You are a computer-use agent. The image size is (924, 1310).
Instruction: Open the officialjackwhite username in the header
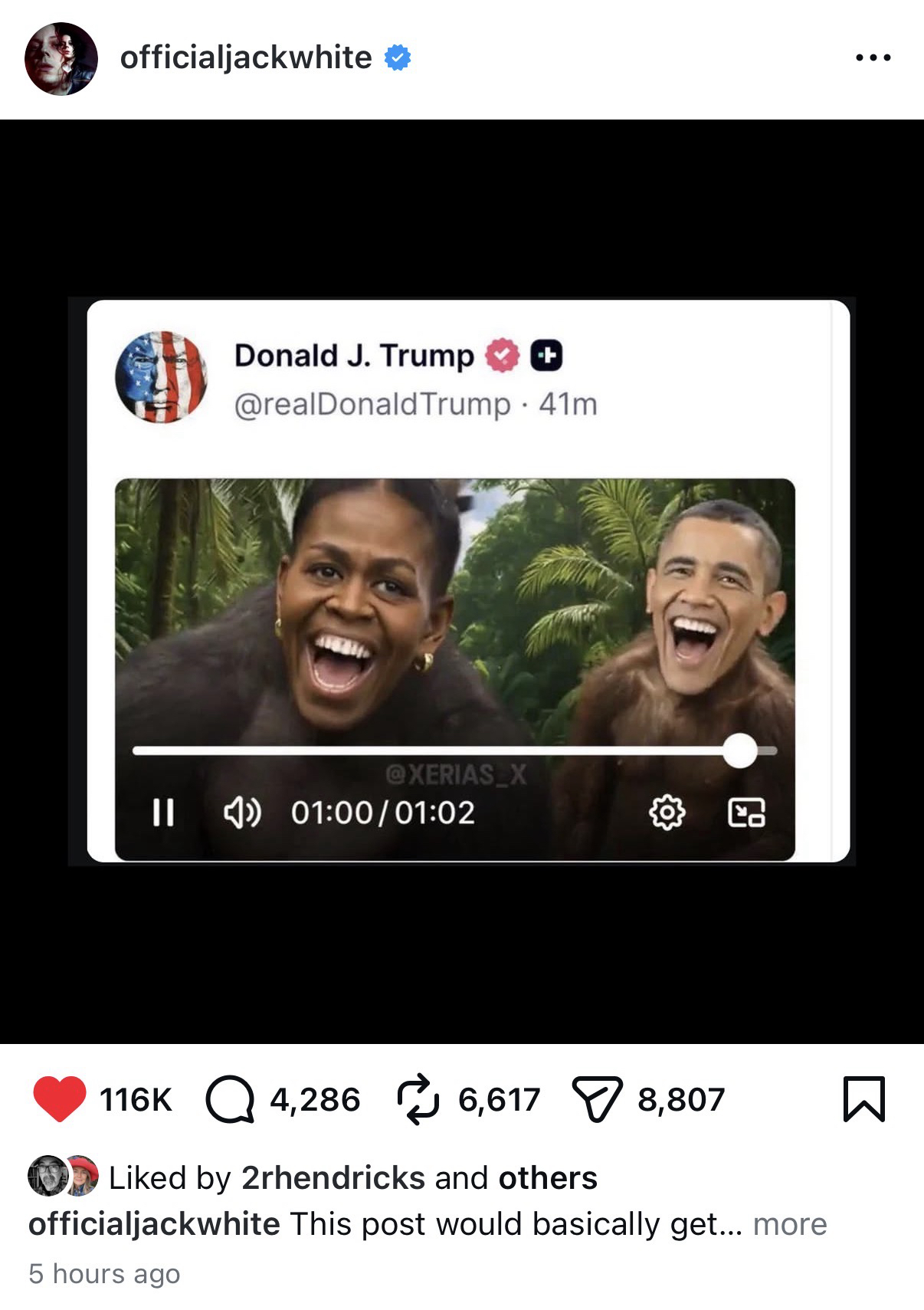pos(246,57)
